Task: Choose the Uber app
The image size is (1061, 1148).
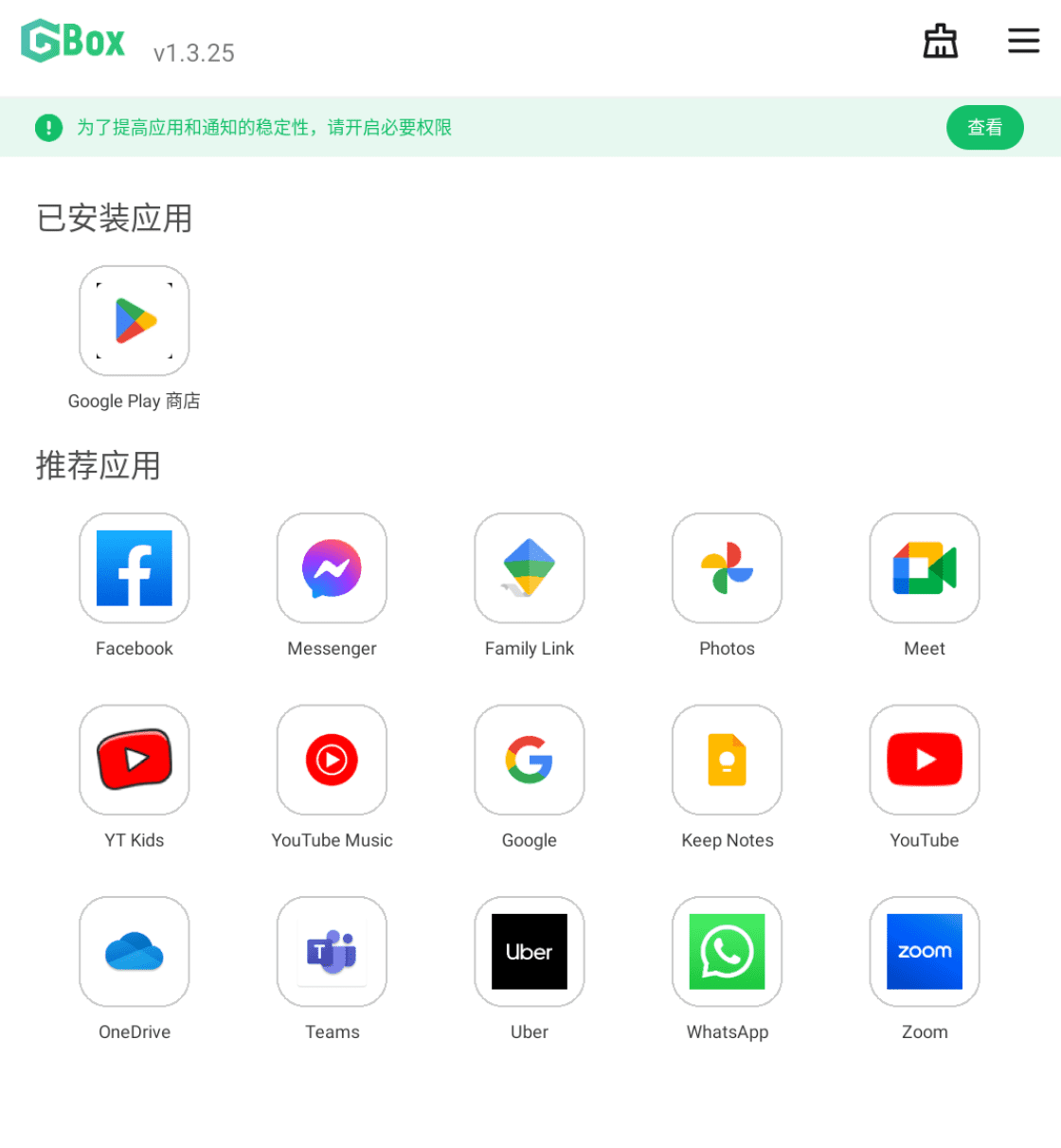Action: 530,952
